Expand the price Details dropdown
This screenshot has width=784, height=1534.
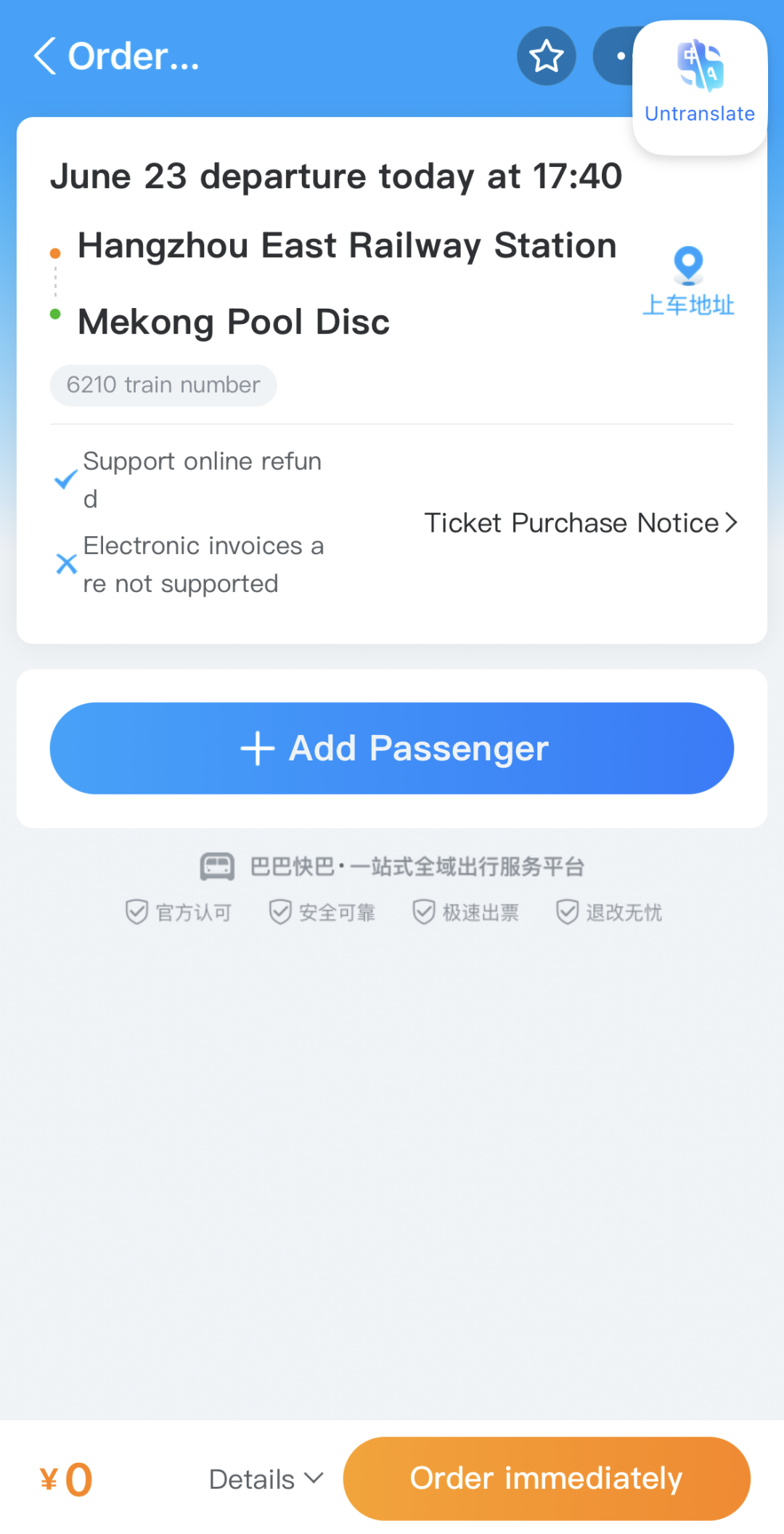266,1479
